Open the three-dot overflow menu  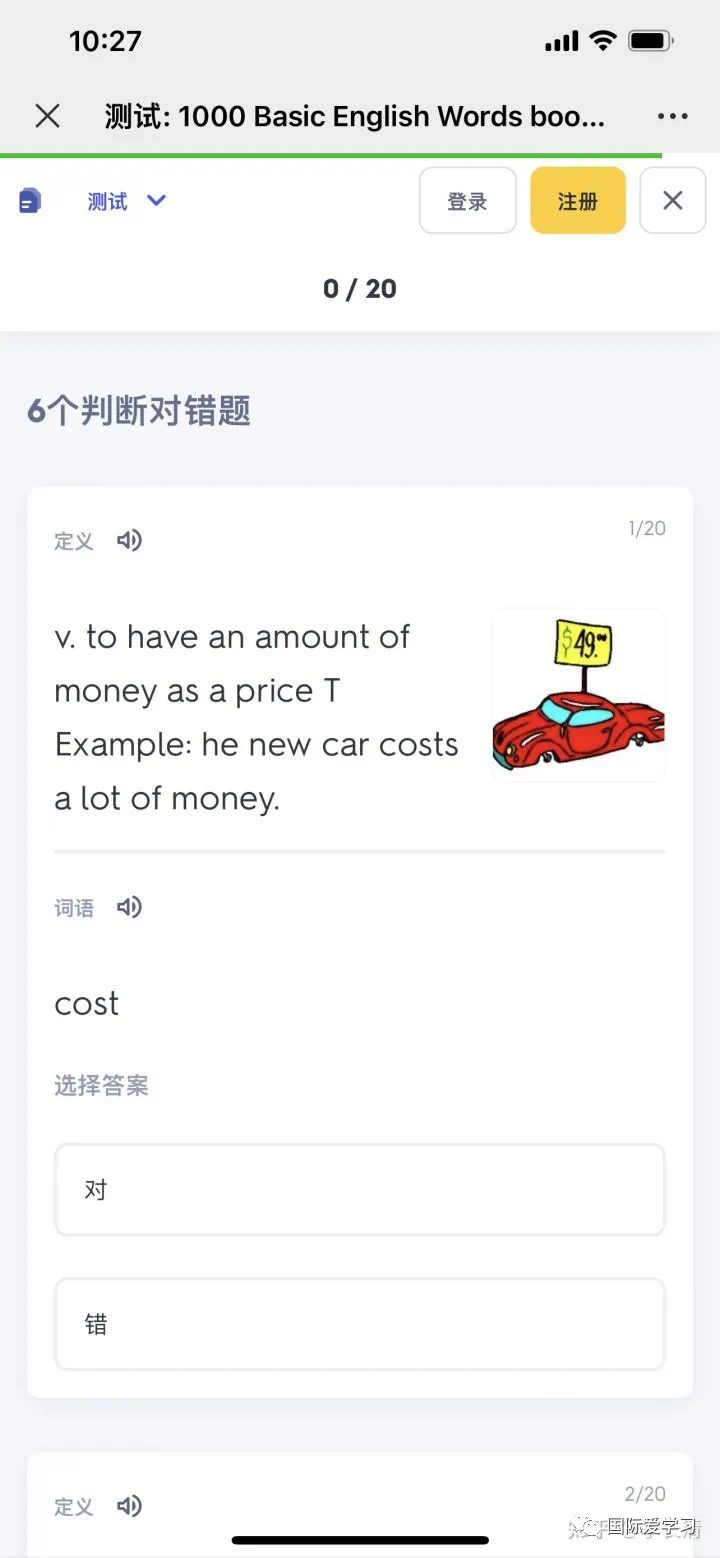pyautogui.click(x=672, y=116)
